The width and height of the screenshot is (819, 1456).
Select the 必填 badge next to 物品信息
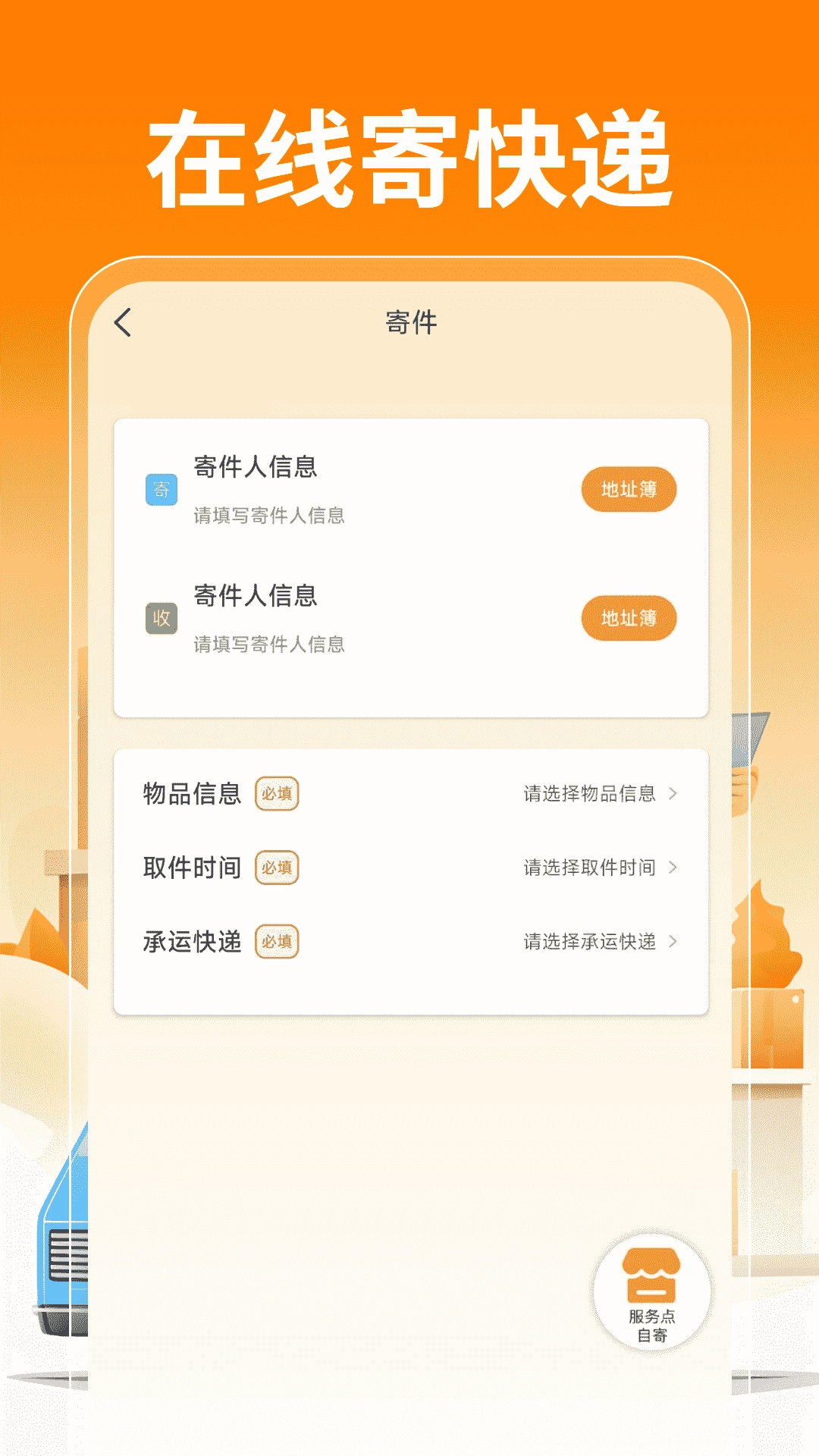point(277,793)
